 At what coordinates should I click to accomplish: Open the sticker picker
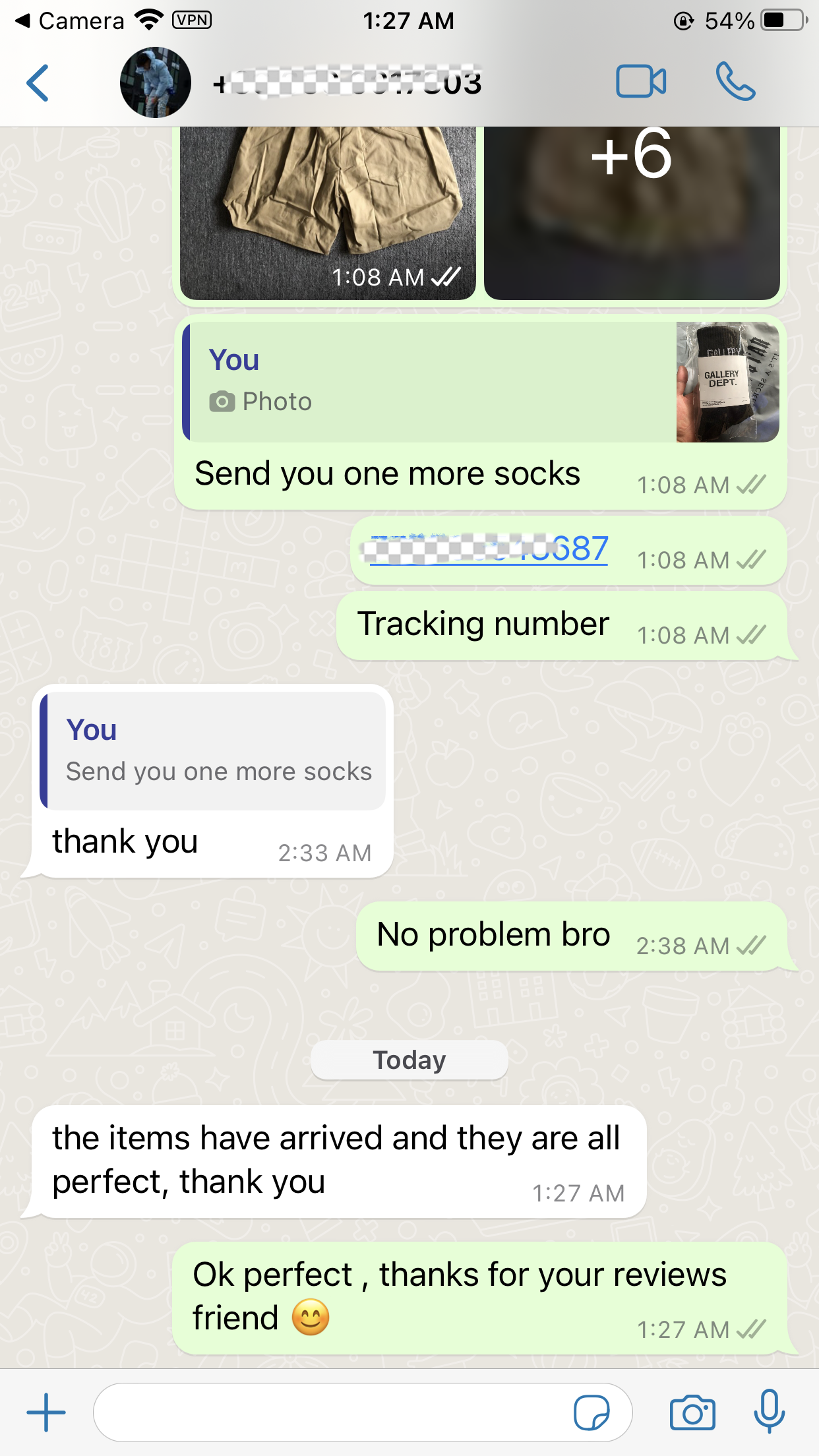591,1412
